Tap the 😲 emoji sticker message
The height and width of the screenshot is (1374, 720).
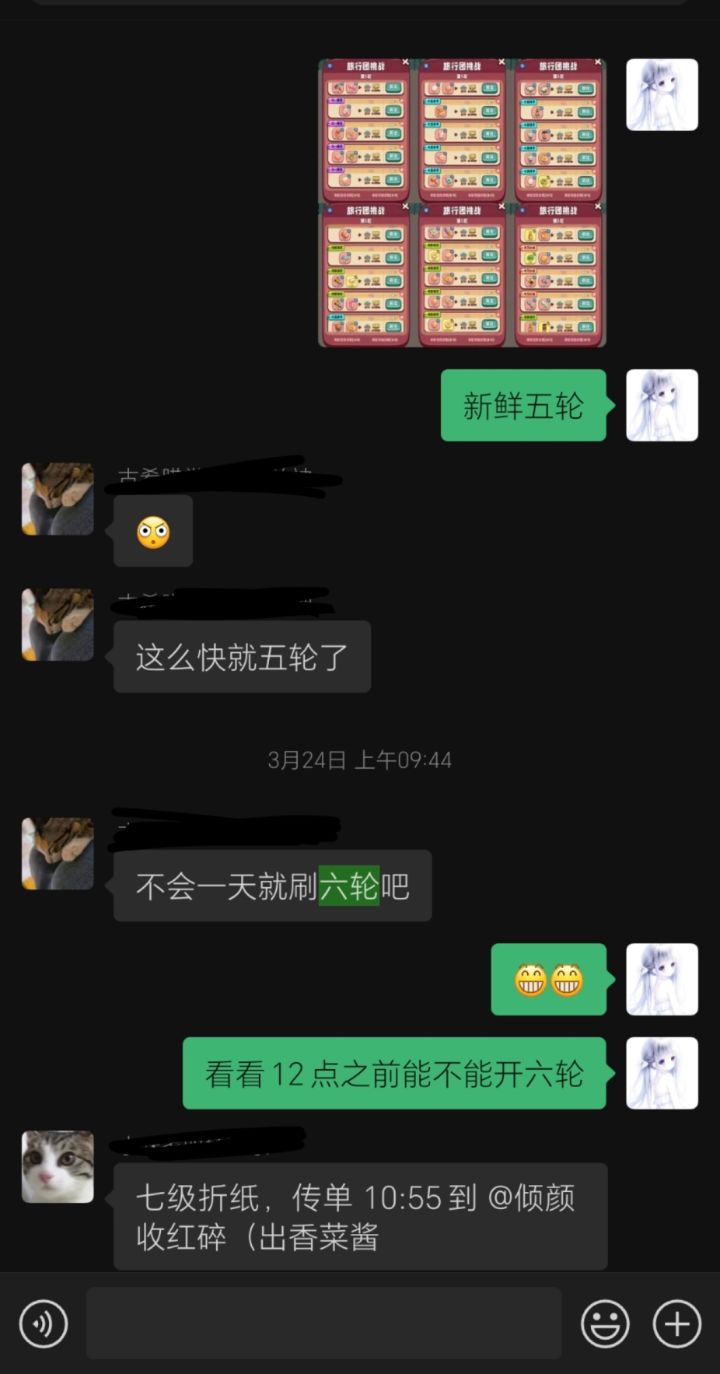pyautogui.click(x=152, y=530)
